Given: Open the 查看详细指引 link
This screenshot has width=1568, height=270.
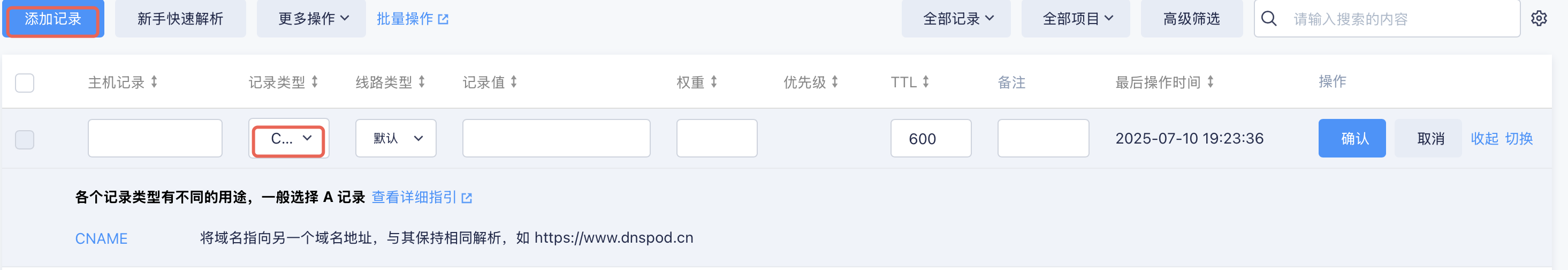Looking at the screenshot, I should tap(421, 198).
